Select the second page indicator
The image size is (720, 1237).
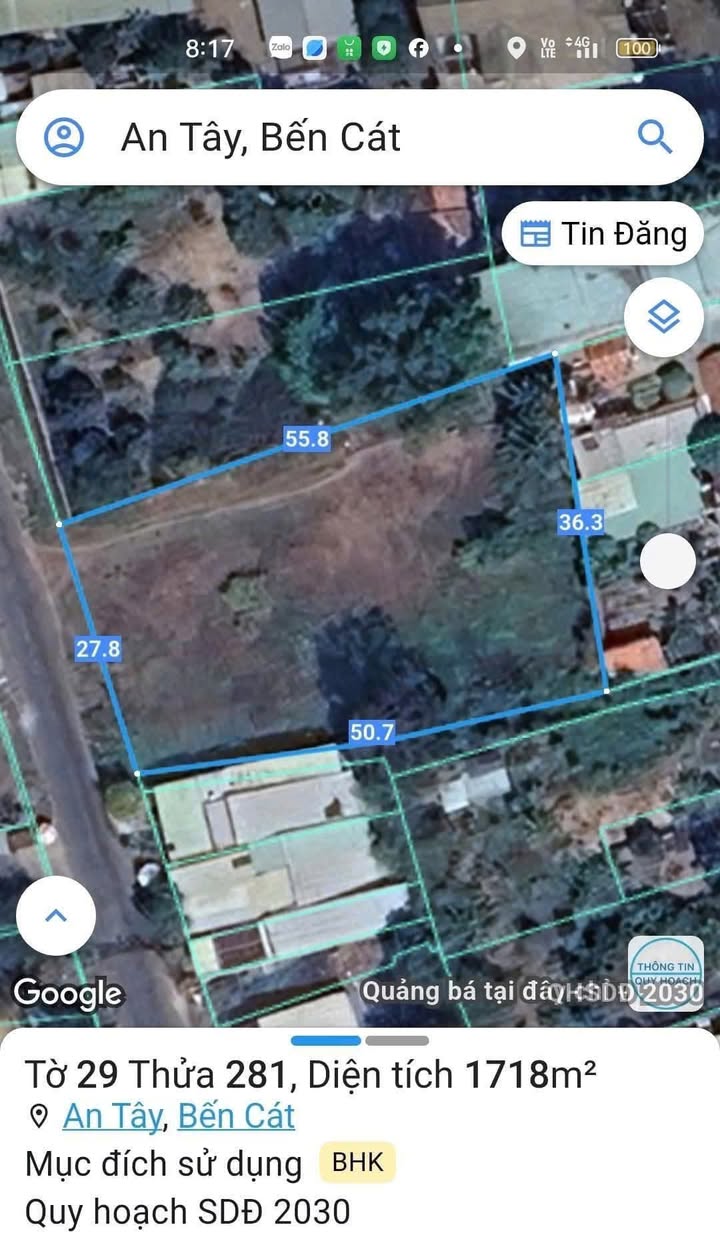(396, 1041)
